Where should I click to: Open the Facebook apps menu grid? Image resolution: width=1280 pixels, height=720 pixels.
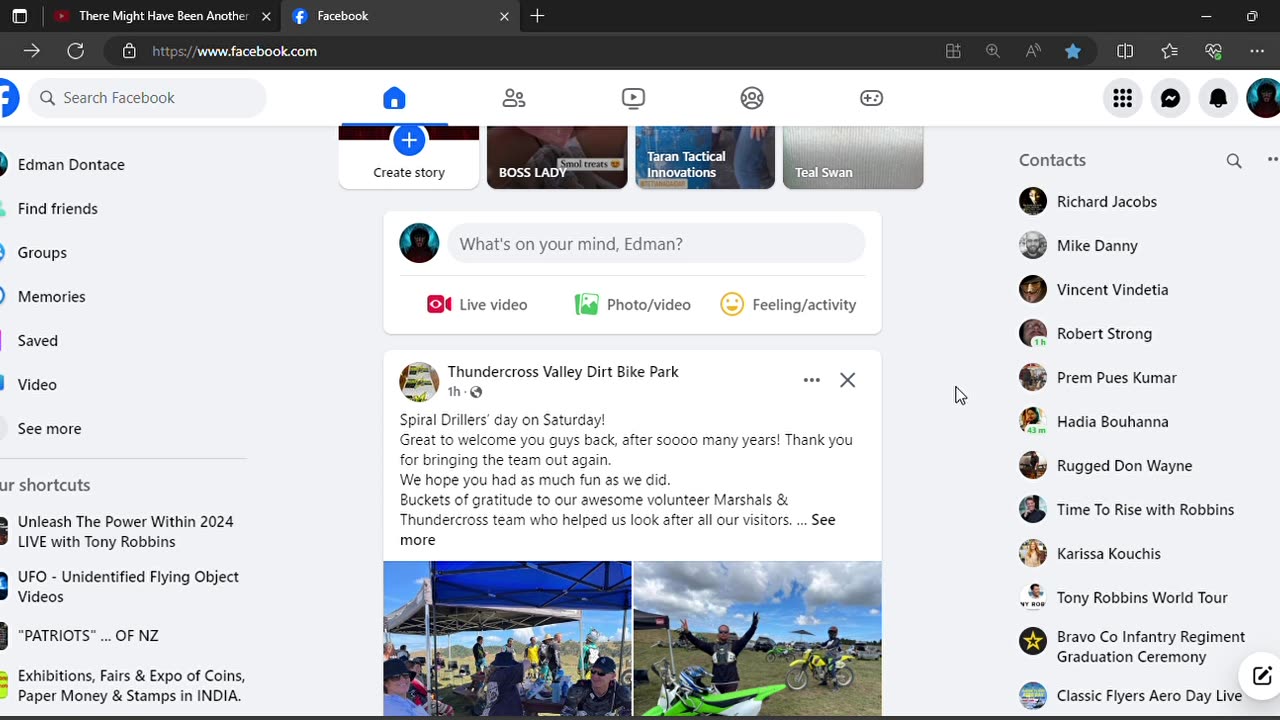coord(1122,98)
